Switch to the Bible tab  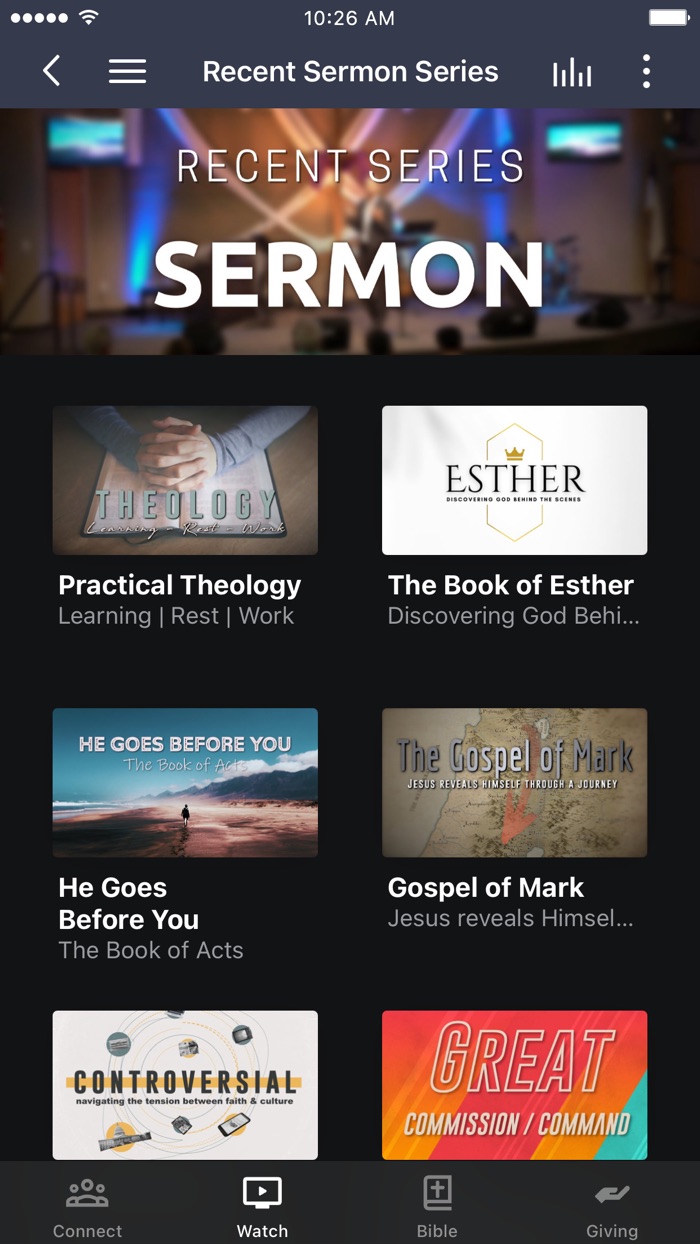tap(437, 1208)
